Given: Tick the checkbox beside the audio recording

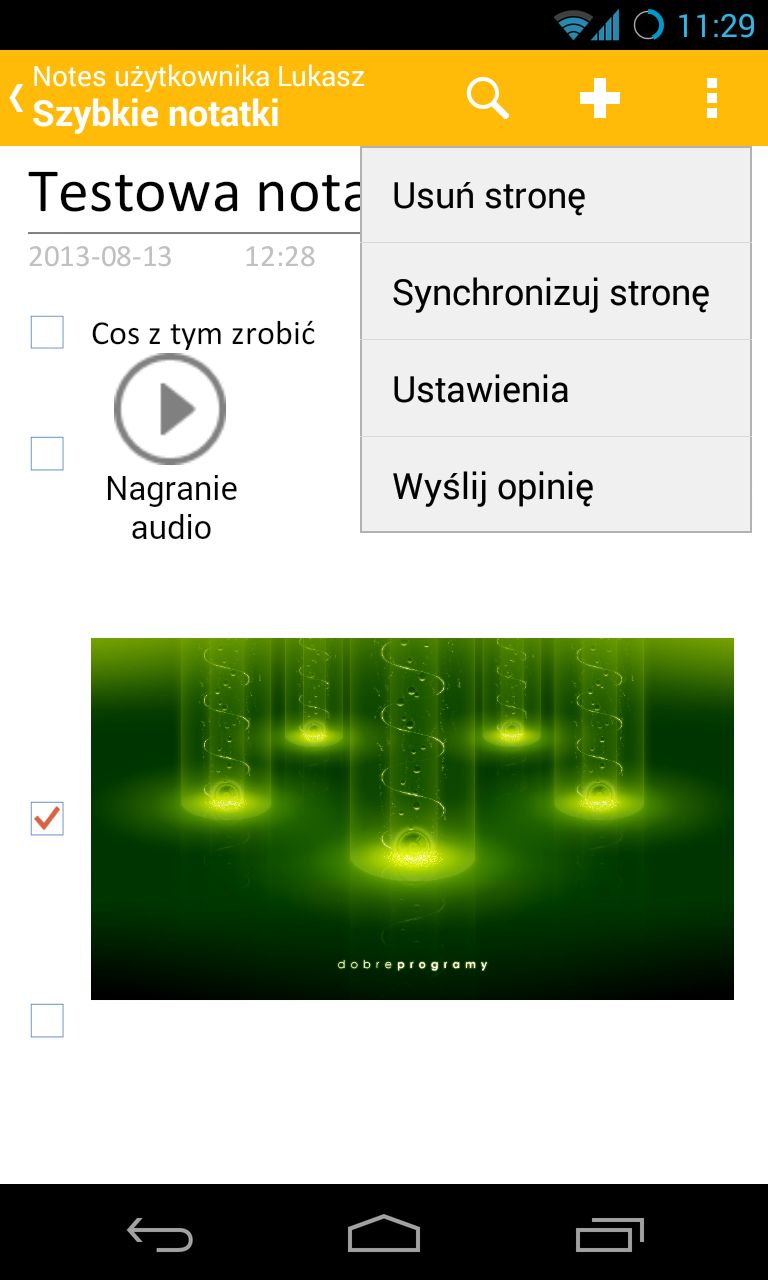Looking at the screenshot, I should click(47, 454).
